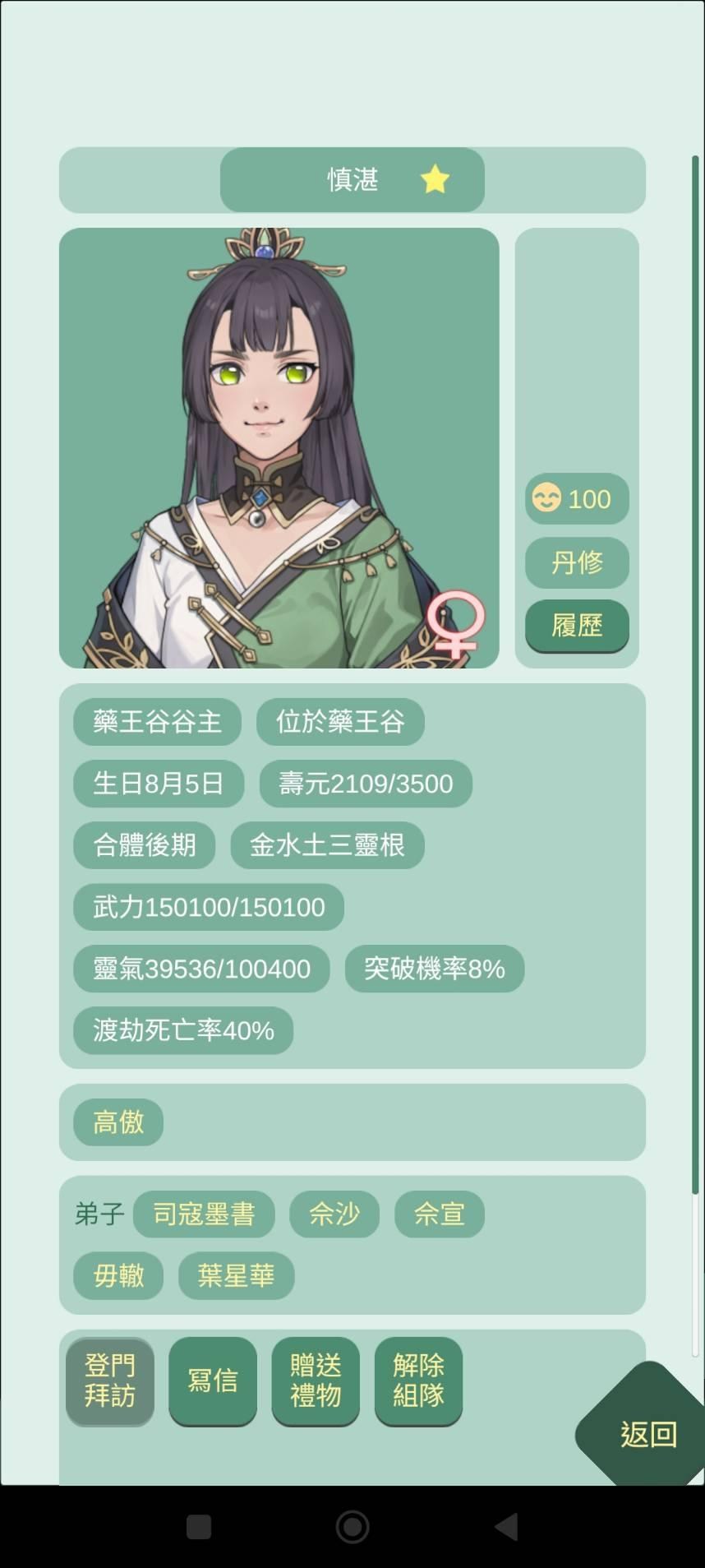
Task: Tap the 登門拜訪 visit button
Action: 110,1381
